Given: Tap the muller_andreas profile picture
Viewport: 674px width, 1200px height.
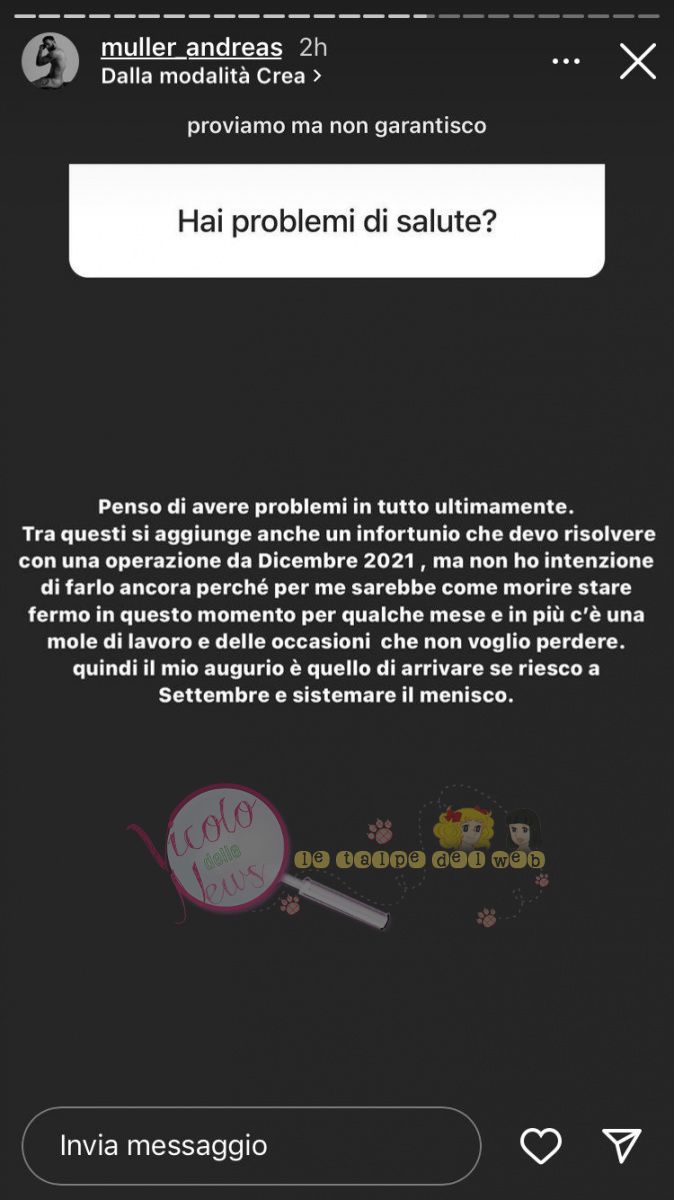Looking at the screenshot, I should (50, 61).
